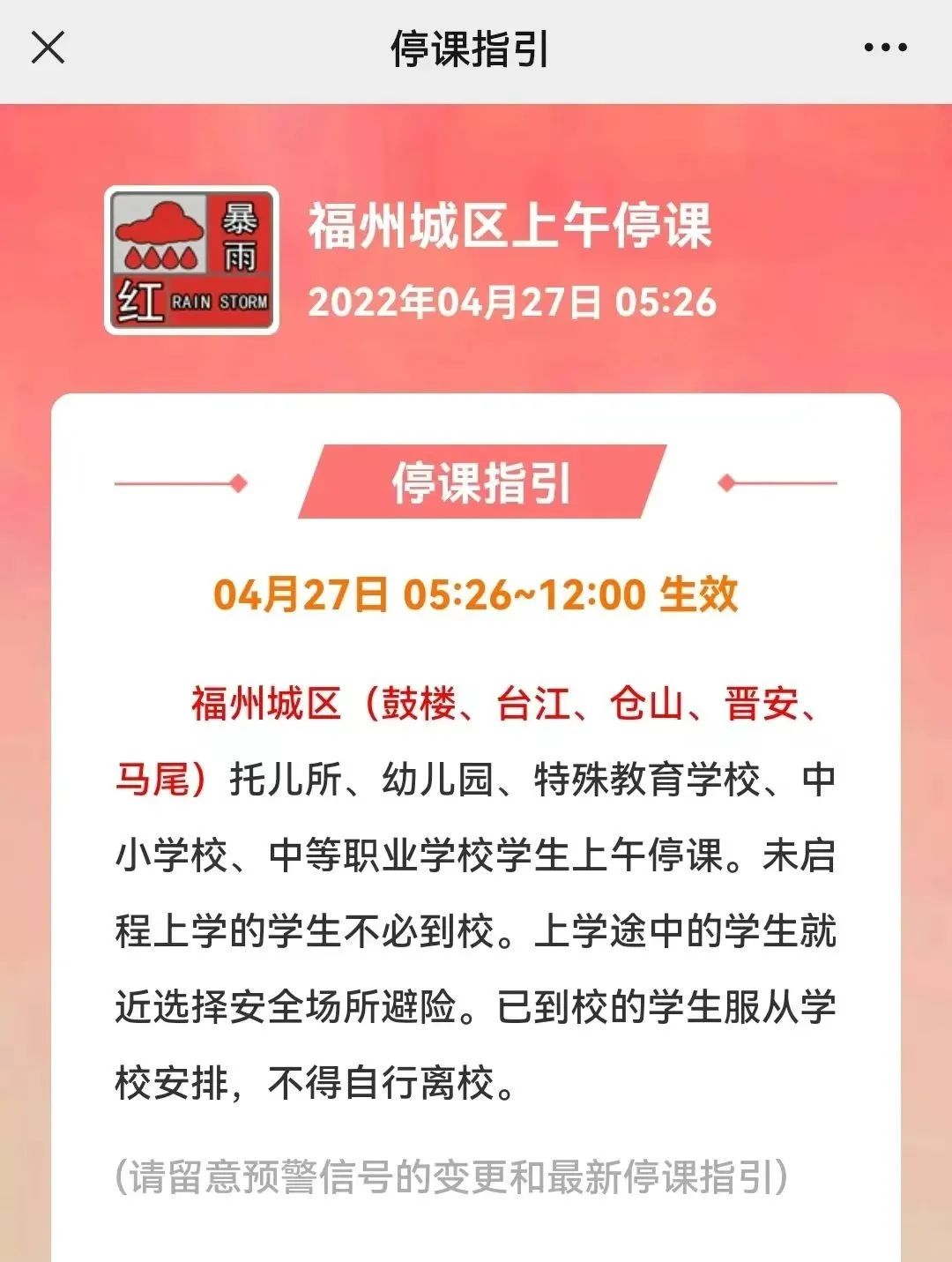
Task: Close the 停课指引 page
Action: pyautogui.click(x=48, y=48)
